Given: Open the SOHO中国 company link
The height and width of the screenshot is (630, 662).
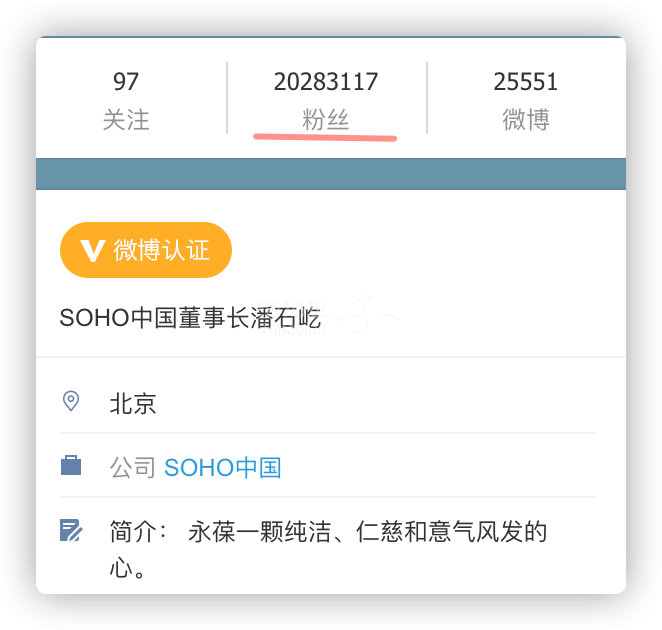Looking at the screenshot, I should 223,467.
